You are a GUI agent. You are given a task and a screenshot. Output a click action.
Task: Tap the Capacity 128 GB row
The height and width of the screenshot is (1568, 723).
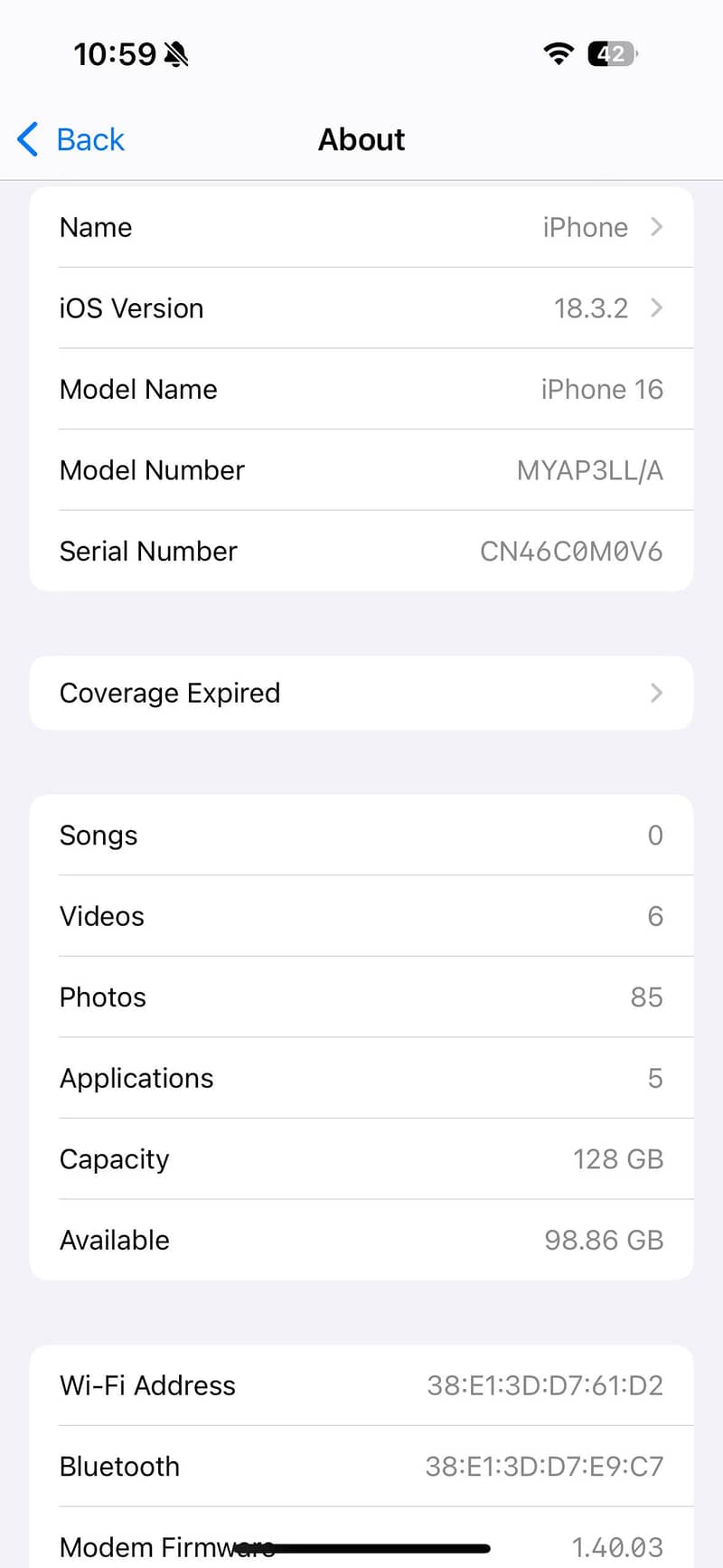(361, 1158)
